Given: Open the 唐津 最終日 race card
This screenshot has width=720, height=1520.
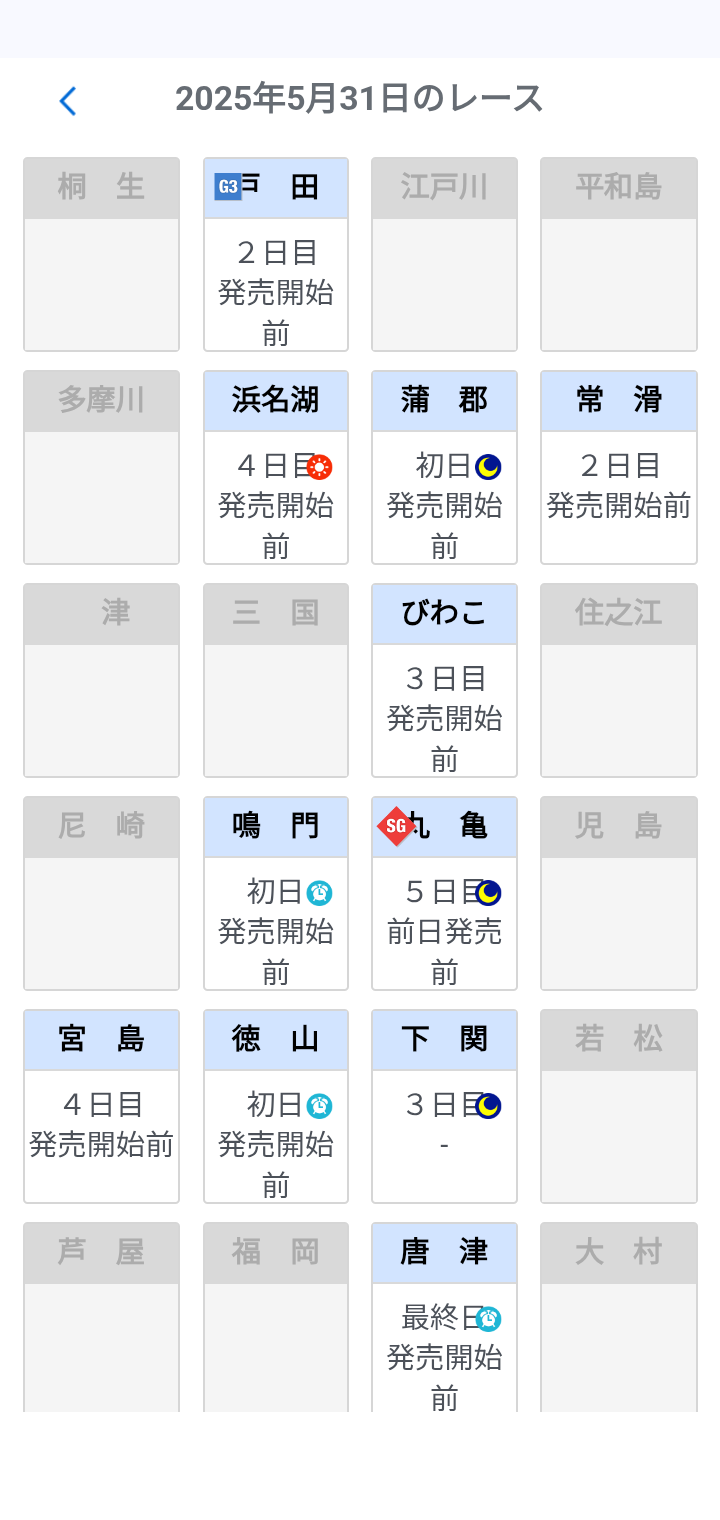Looking at the screenshot, I should pos(444,1318).
